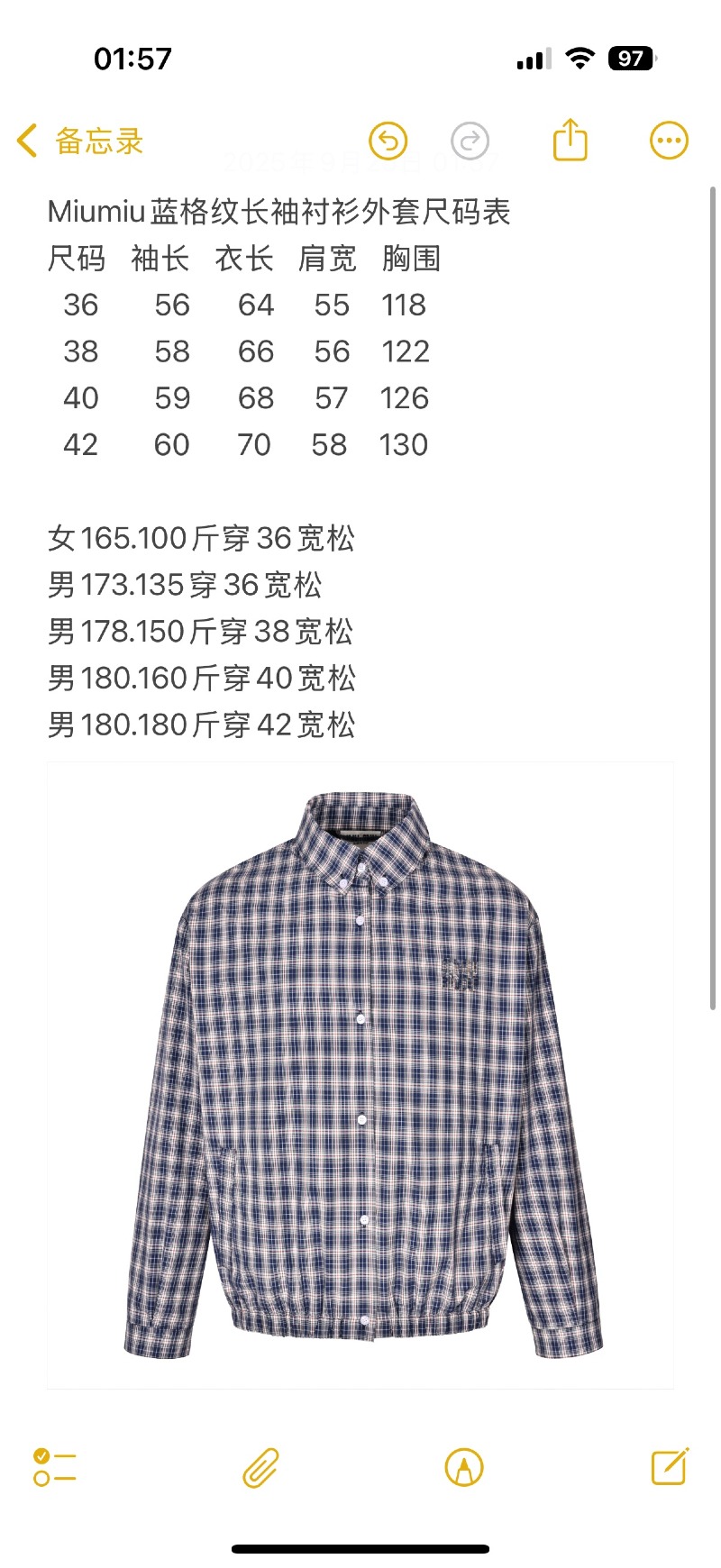This screenshot has width=721, height=1568.
Task: Open the attachment paperclip
Action: click(x=260, y=1467)
